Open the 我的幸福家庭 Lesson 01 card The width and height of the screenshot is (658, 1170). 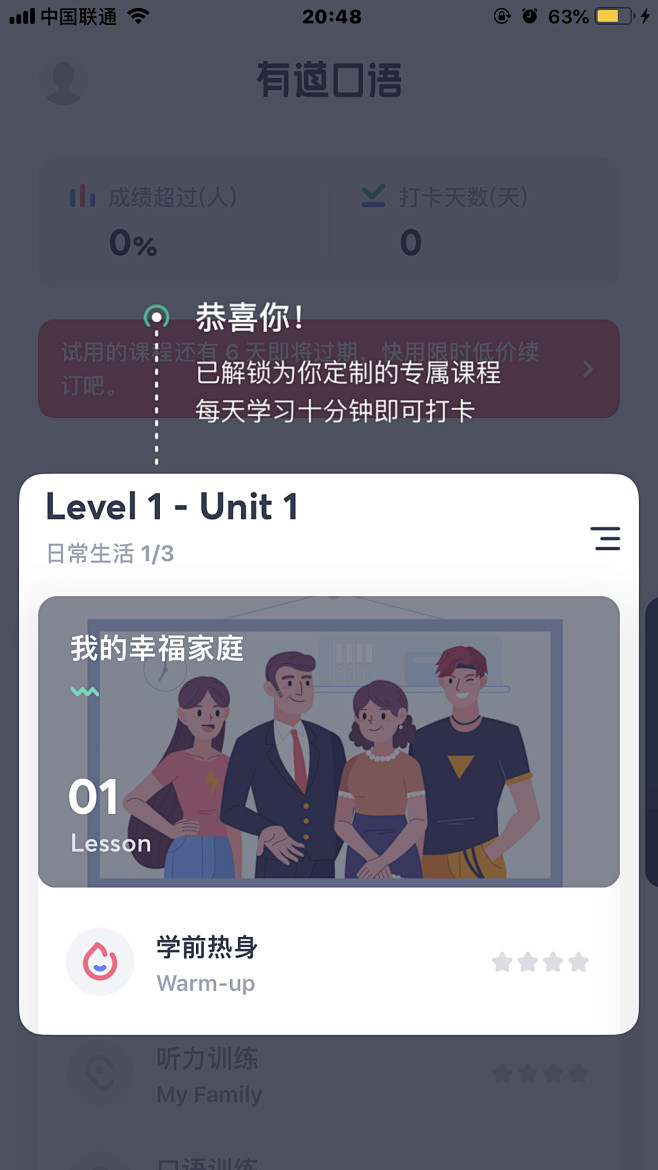click(x=328, y=741)
